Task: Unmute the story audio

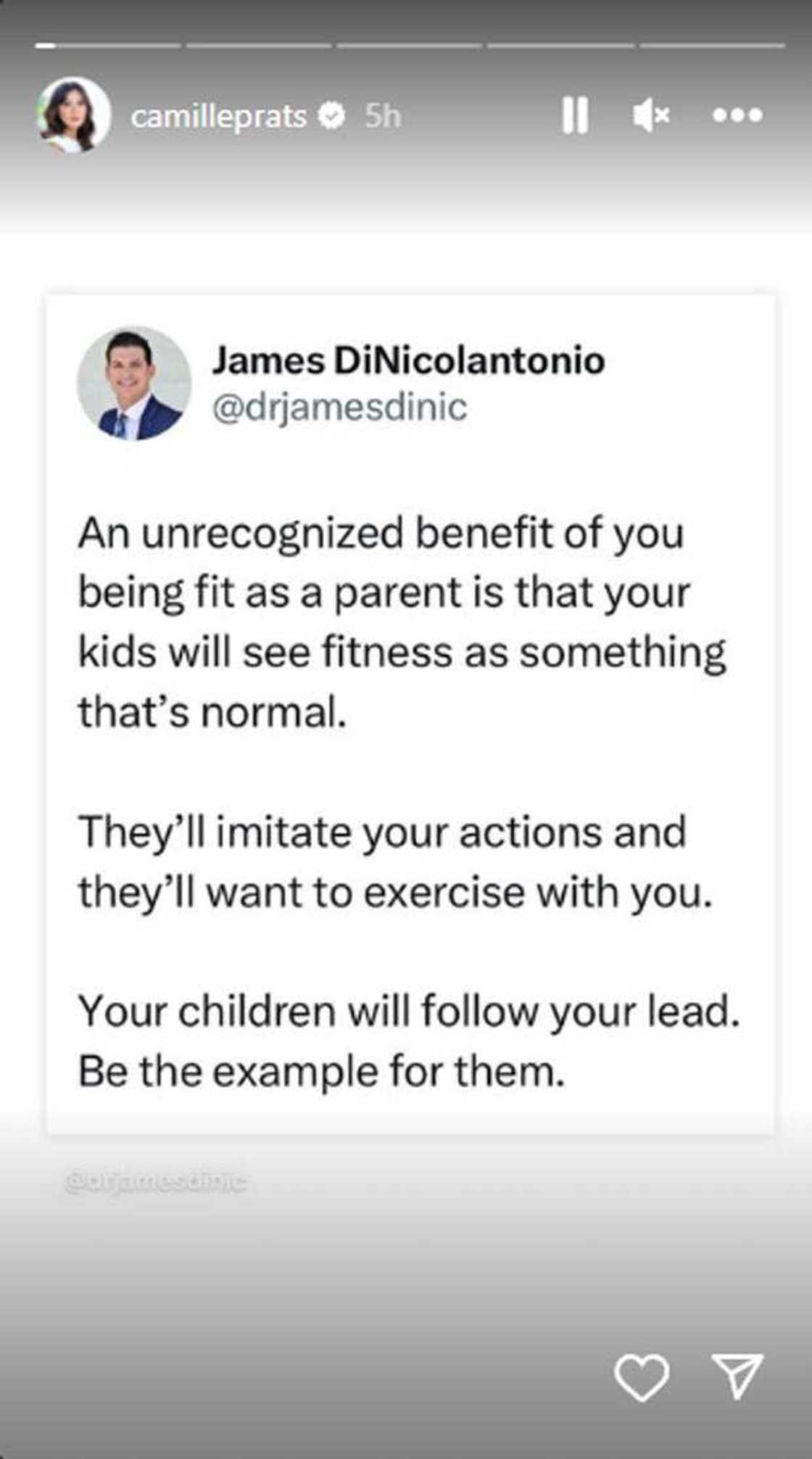Action: click(650, 115)
